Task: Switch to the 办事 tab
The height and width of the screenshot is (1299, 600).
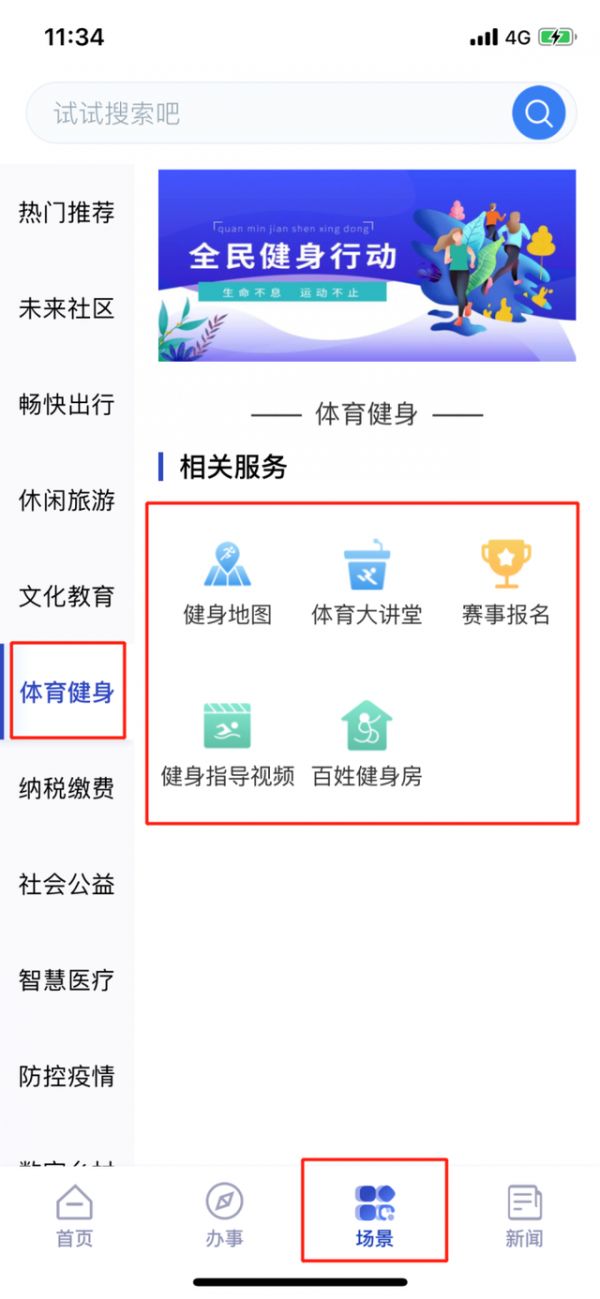Action: pyautogui.click(x=225, y=1216)
